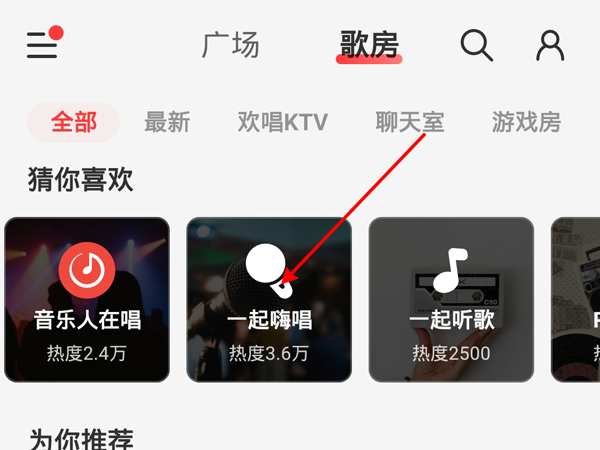Open the 音乐人在唱 room card
The image size is (600, 450).
pyautogui.click(x=87, y=299)
